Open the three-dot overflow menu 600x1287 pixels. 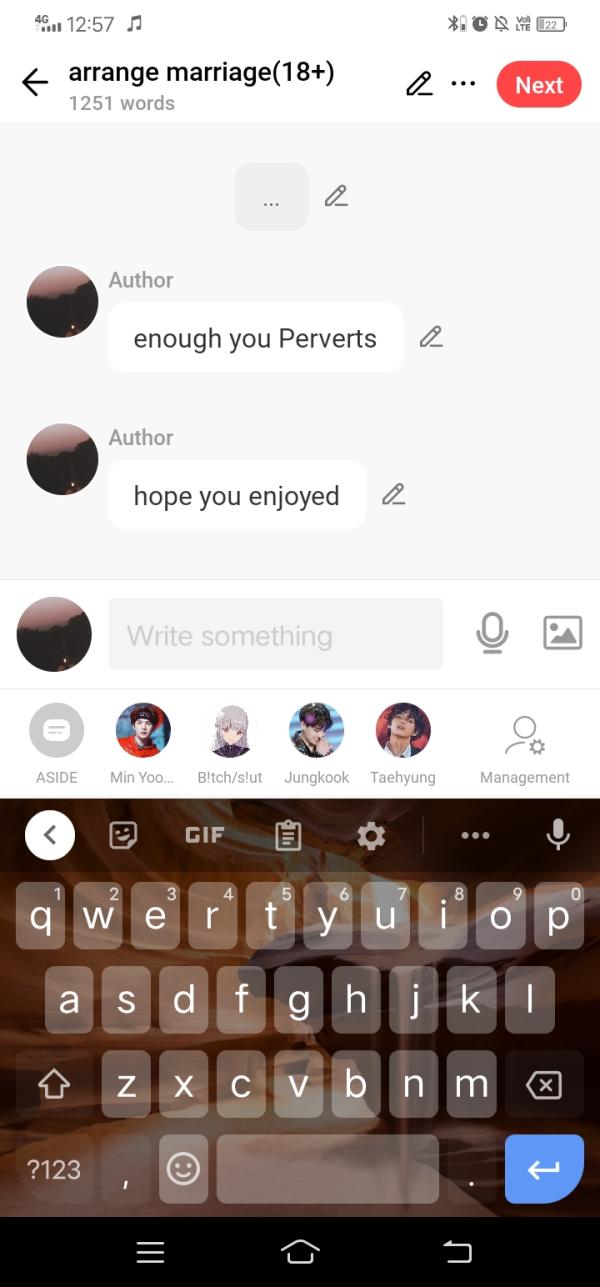coord(463,84)
